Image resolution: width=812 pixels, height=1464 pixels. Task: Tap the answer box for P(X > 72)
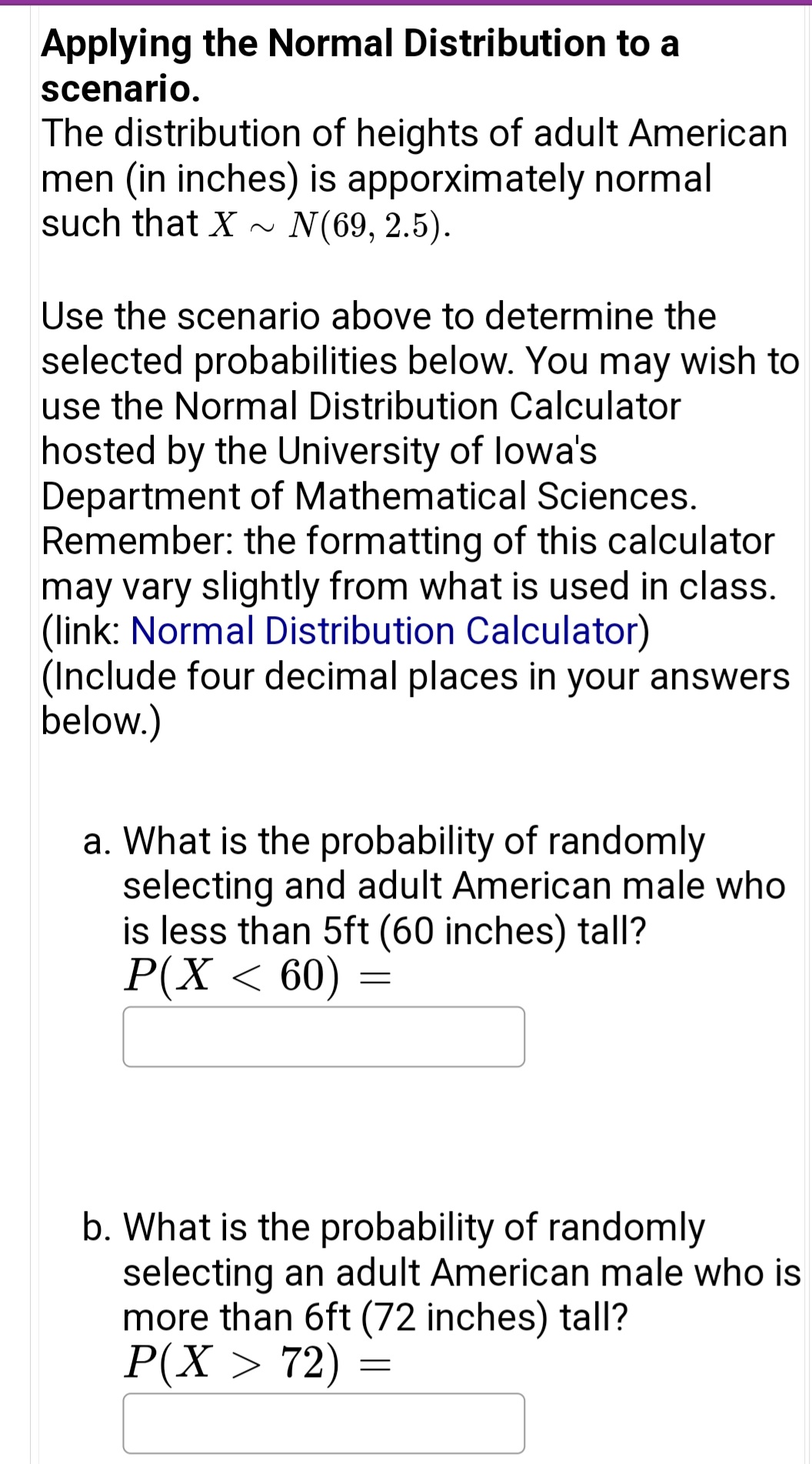click(324, 1422)
